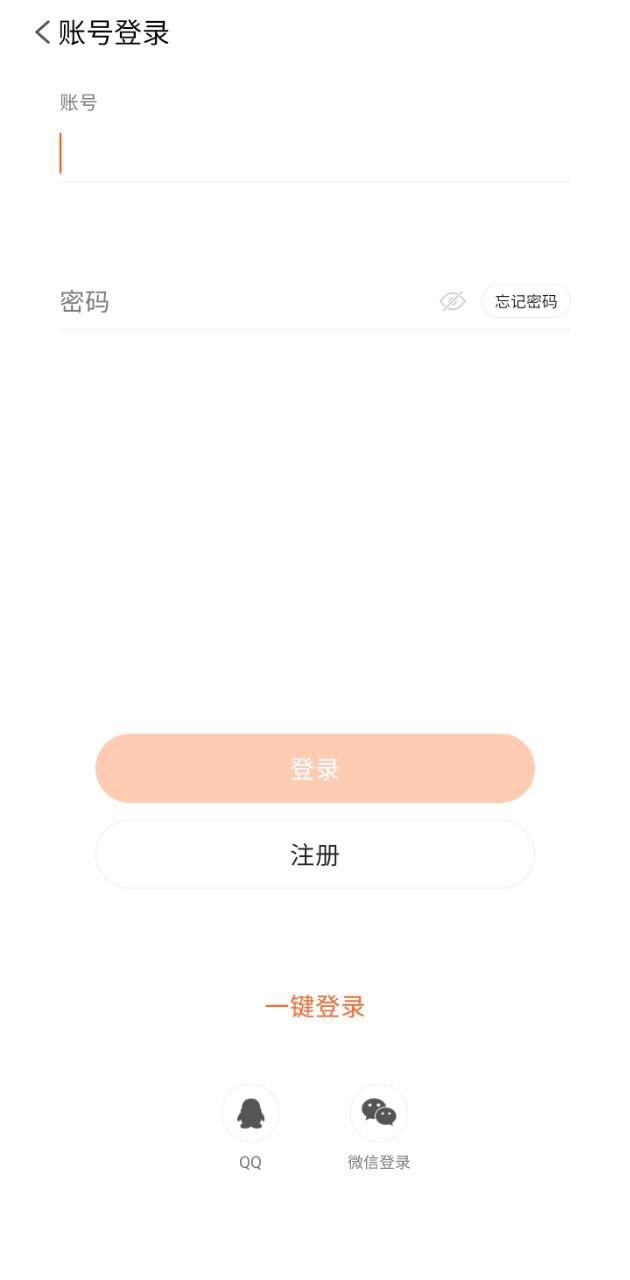Sign in with 微信登录

379,1113
